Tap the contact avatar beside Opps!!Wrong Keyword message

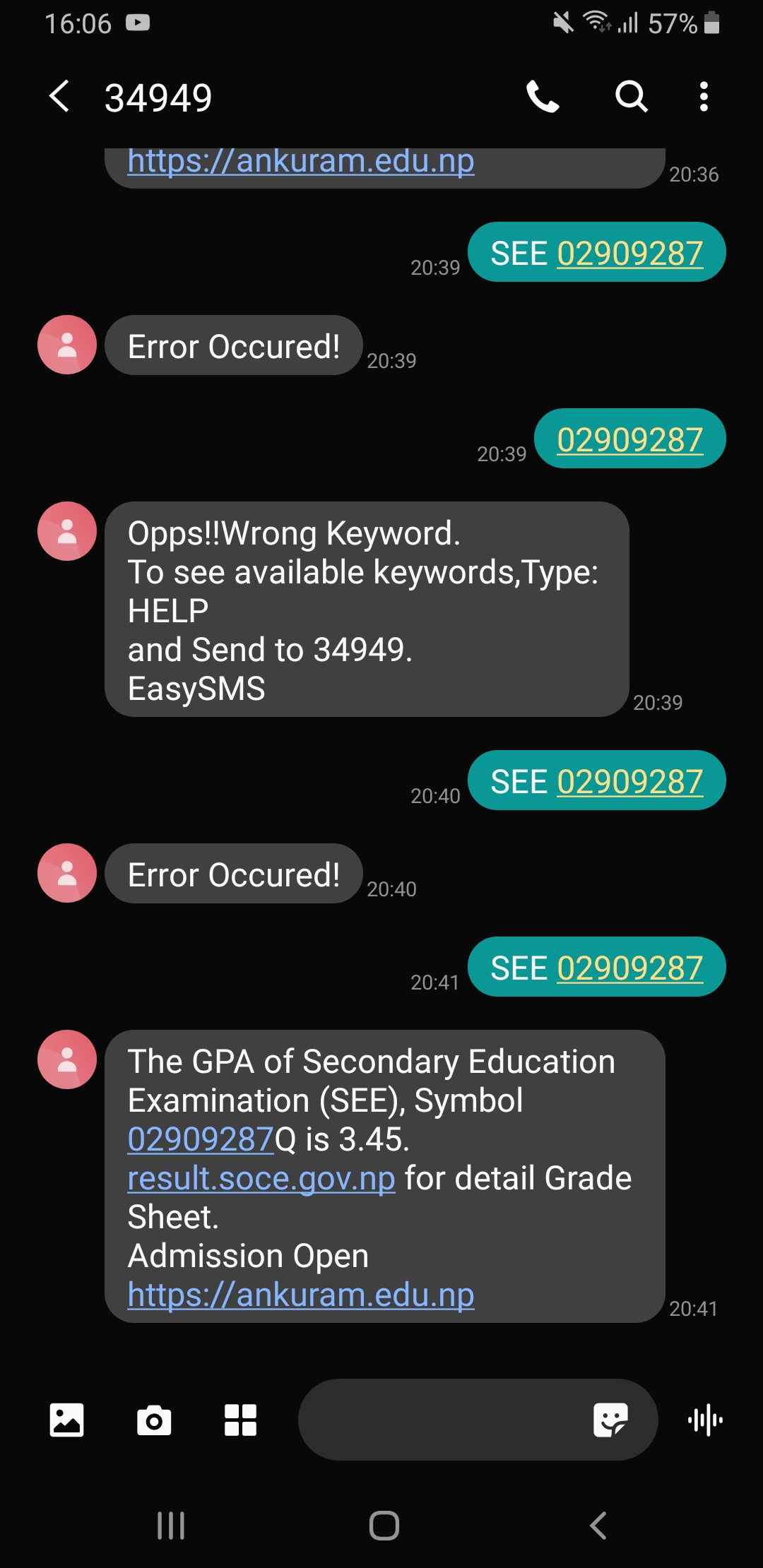point(67,531)
